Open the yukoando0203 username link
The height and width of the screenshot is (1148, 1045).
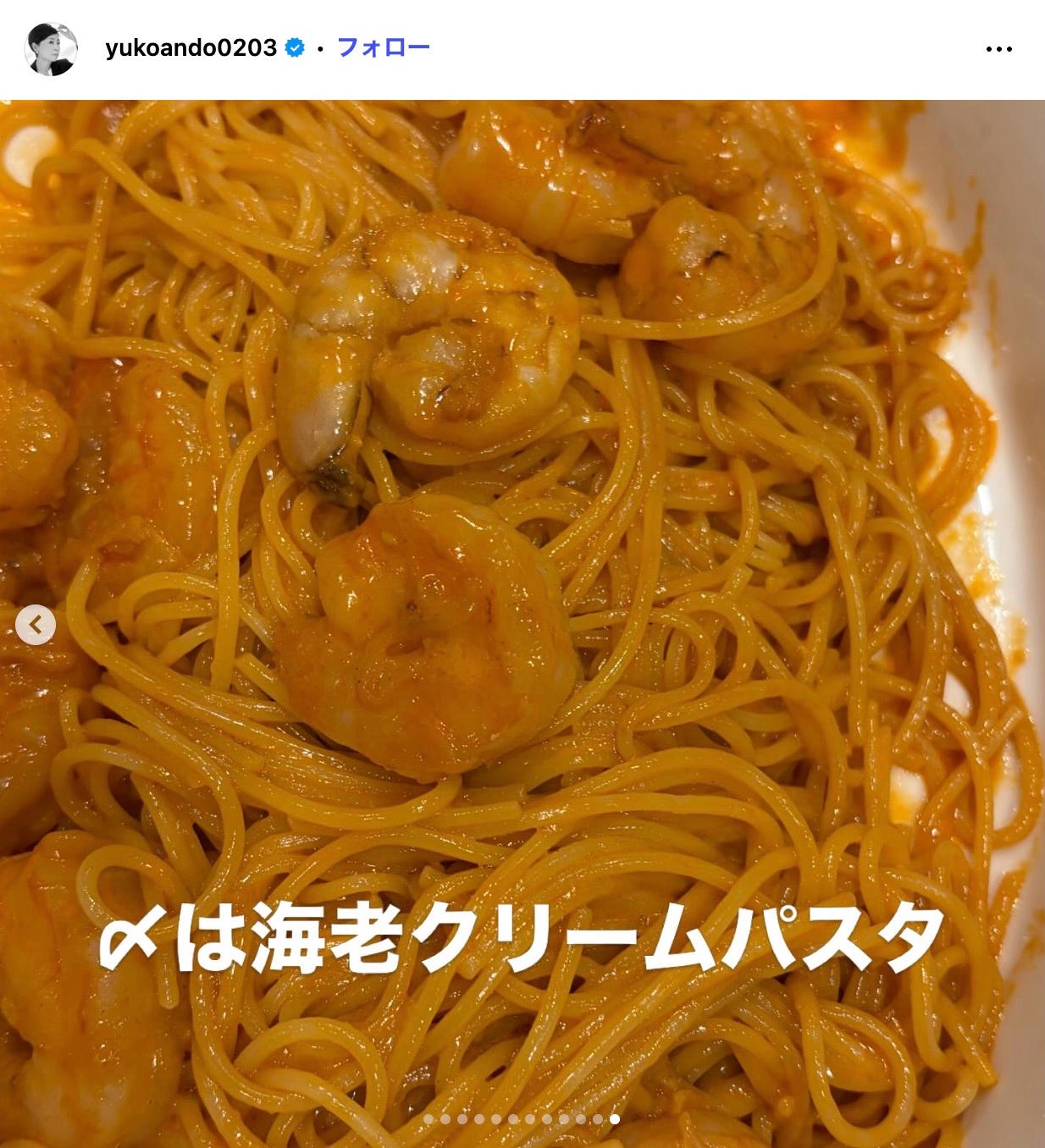click(x=191, y=48)
